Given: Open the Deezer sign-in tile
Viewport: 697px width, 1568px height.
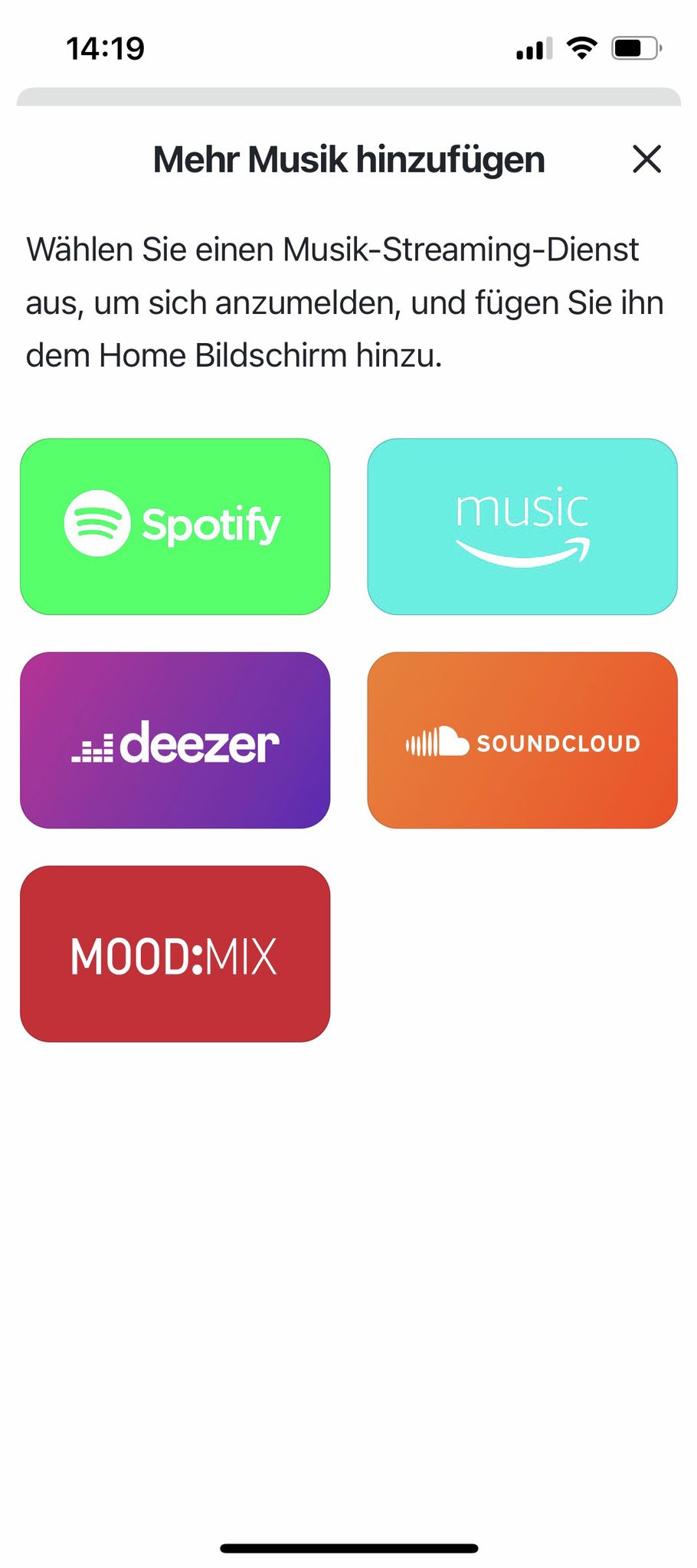Looking at the screenshot, I should click(175, 740).
